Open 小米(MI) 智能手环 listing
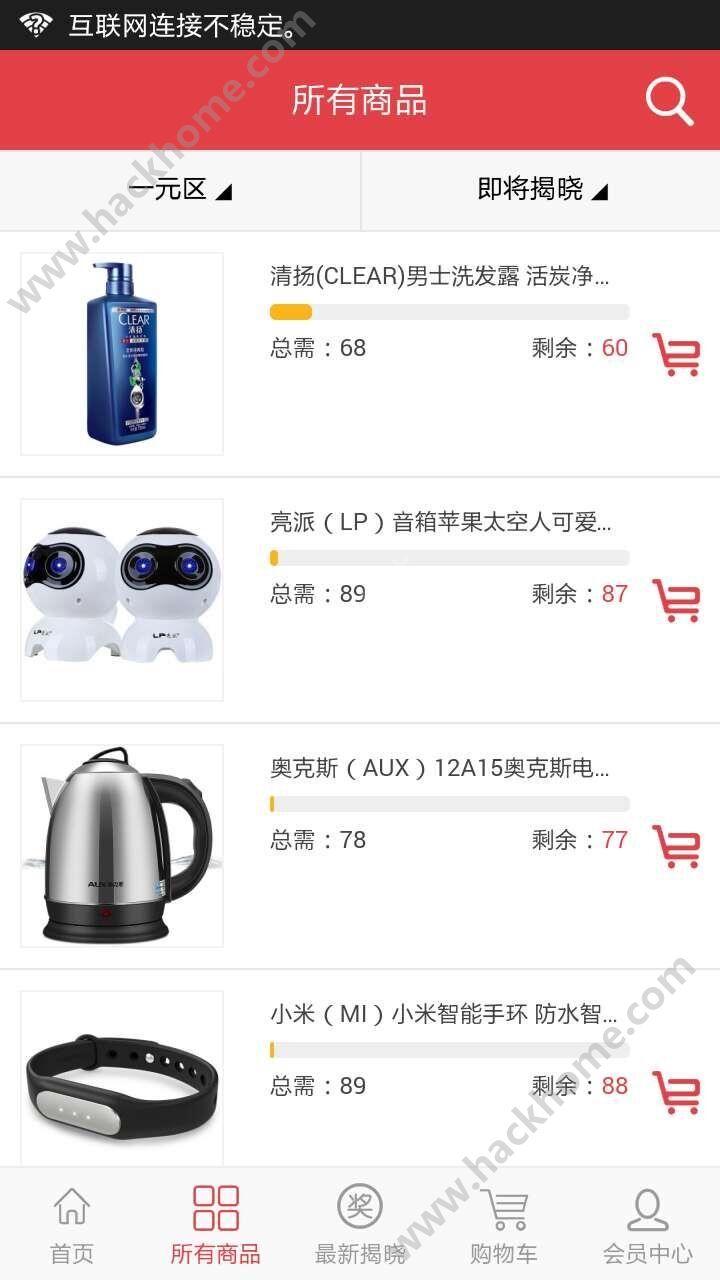 tap(442, 1014)
